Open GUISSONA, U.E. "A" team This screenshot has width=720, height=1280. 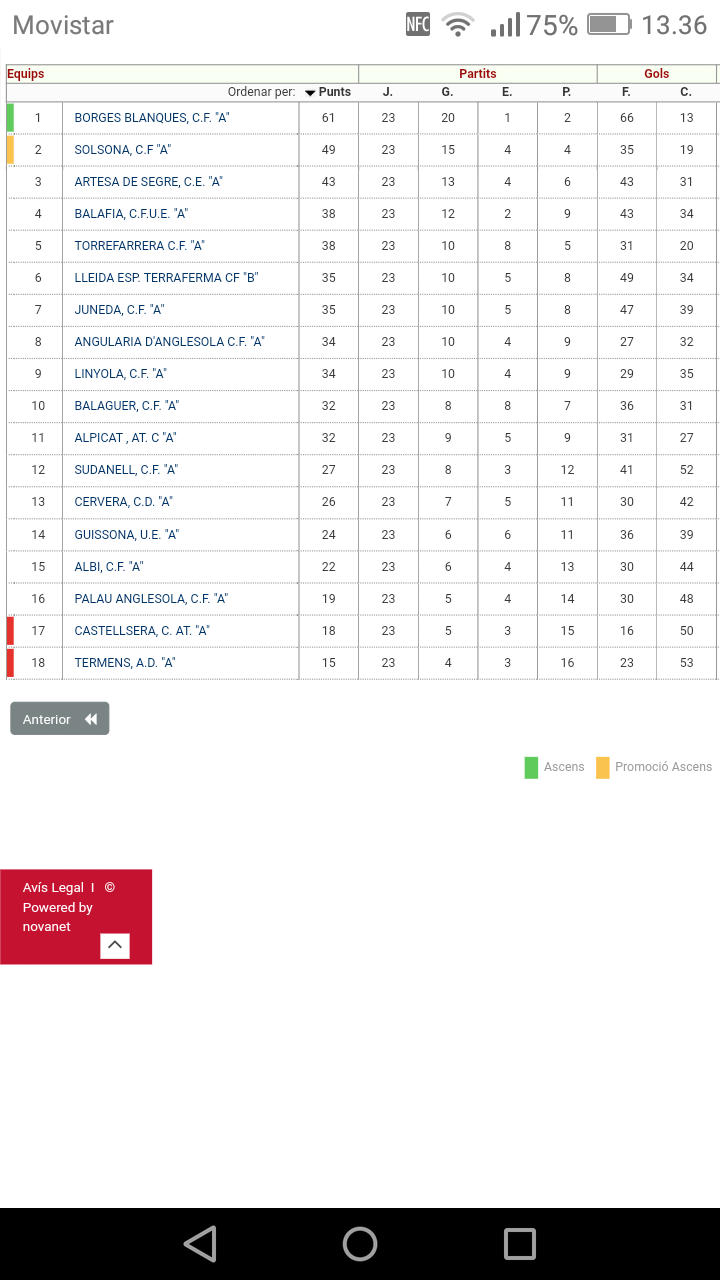(x=126, y=535)
